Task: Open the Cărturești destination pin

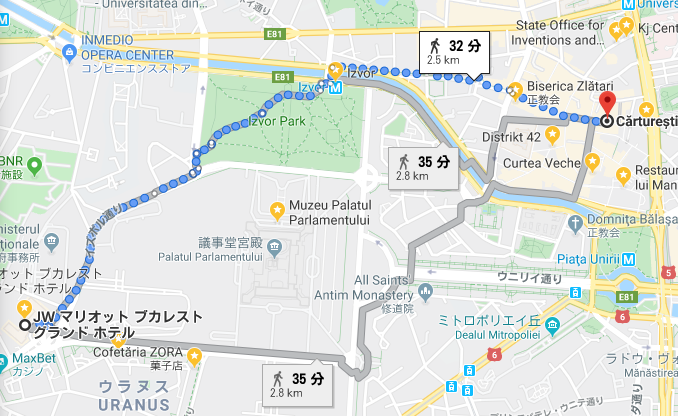Action: click(606, 104)
